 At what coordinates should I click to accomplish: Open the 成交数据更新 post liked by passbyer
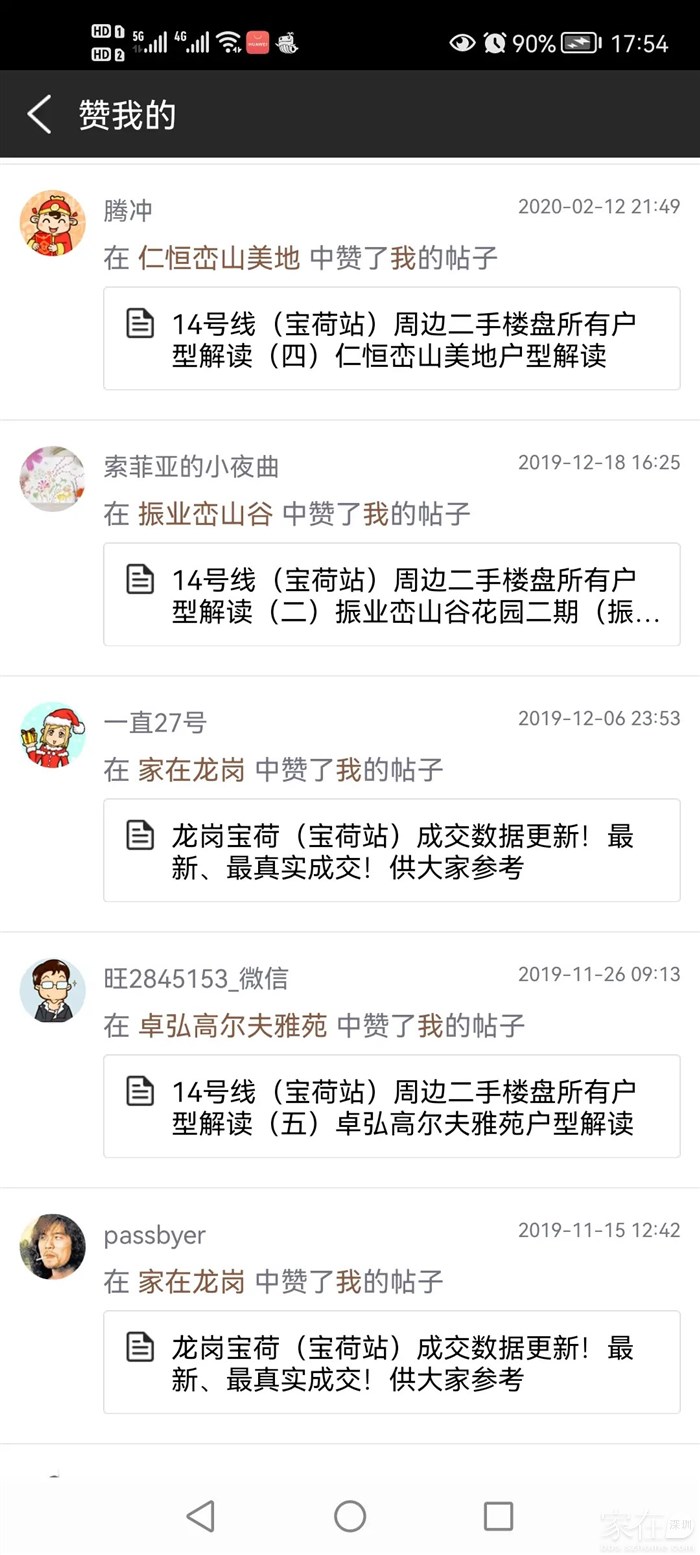point(391,1363)
